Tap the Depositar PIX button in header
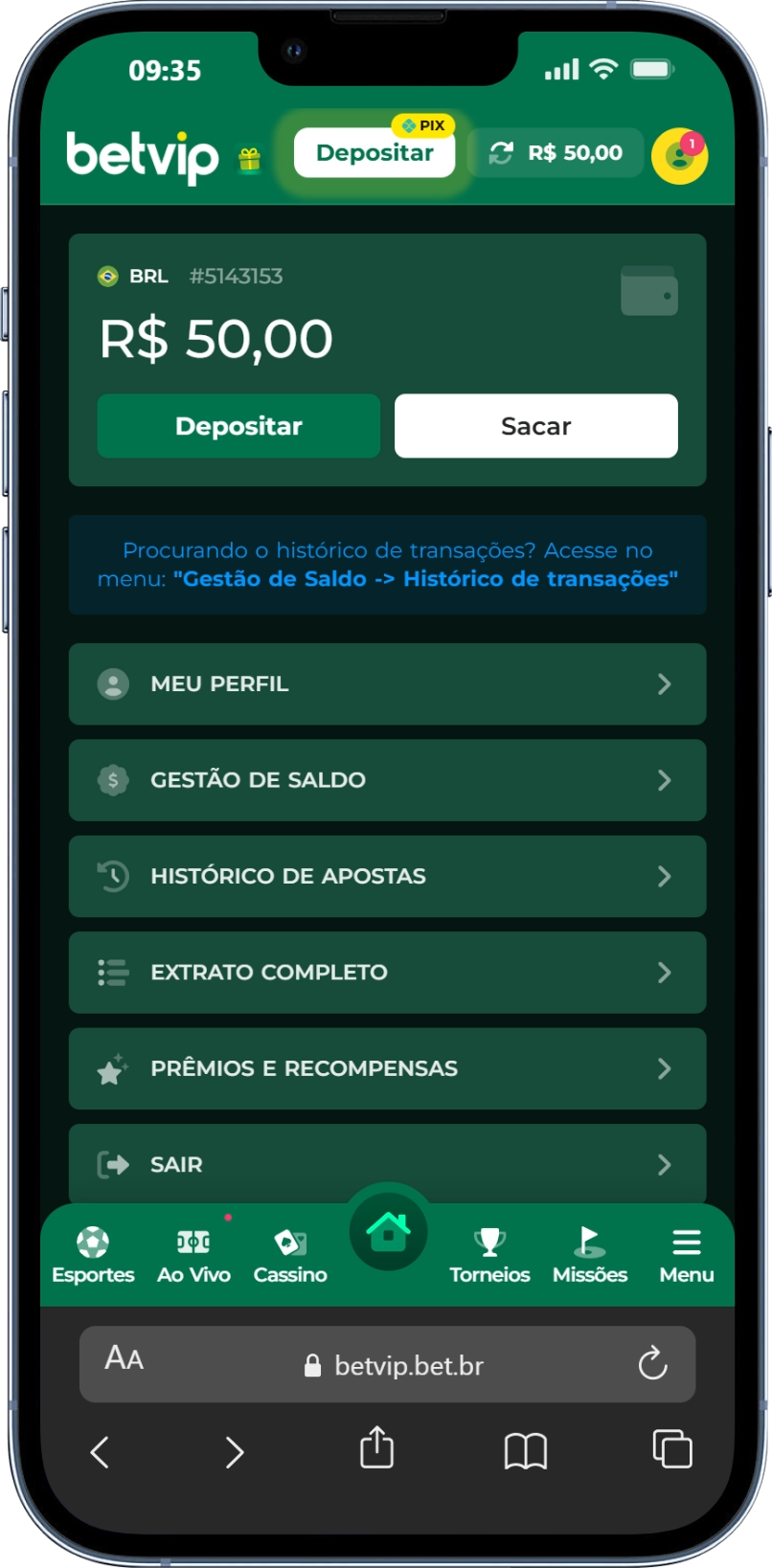Image resolution: width=772 pixels, height=1568 pixels. coord(375,153)
